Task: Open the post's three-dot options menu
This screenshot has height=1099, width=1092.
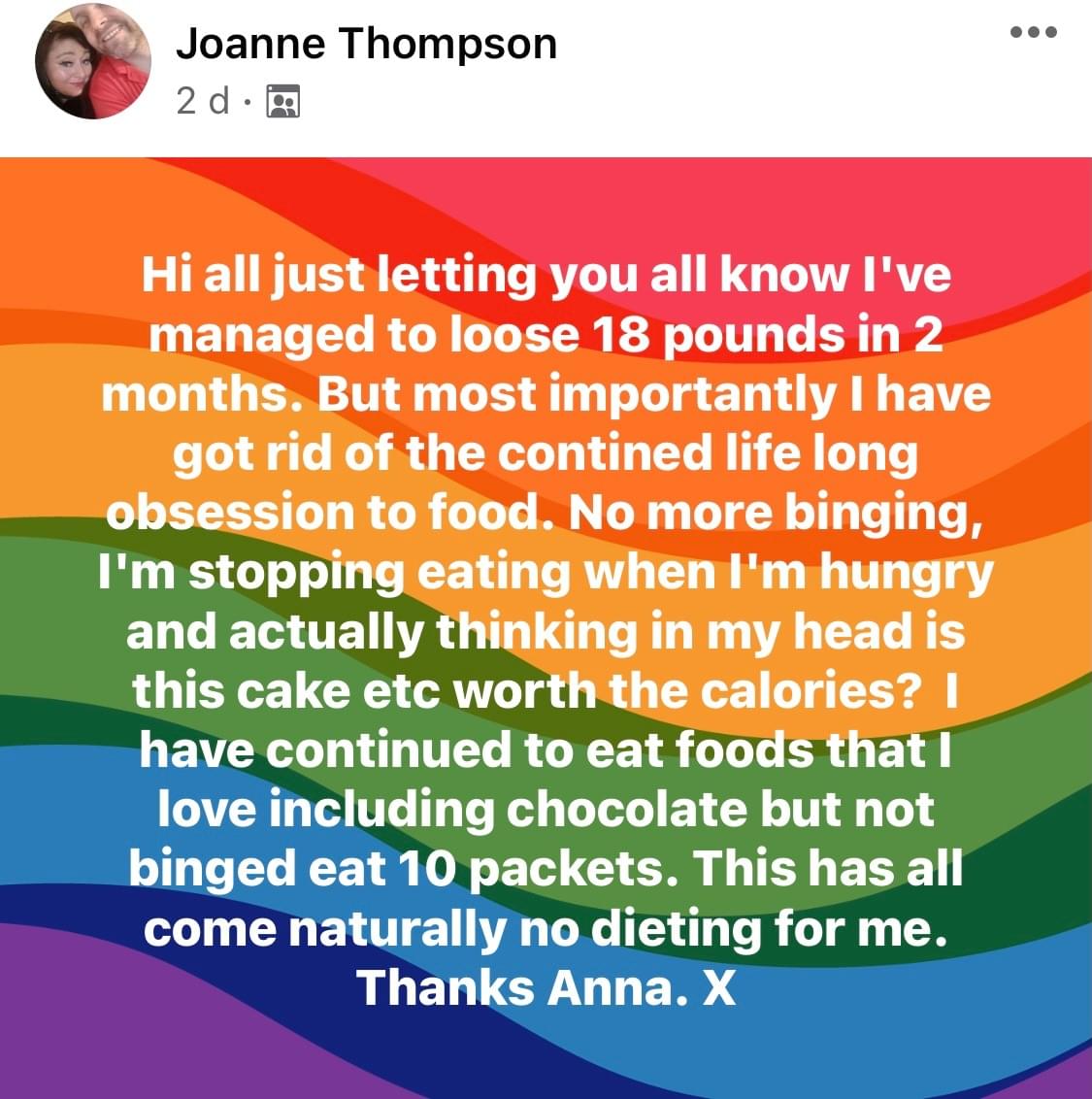Action: coord(1033,32)
